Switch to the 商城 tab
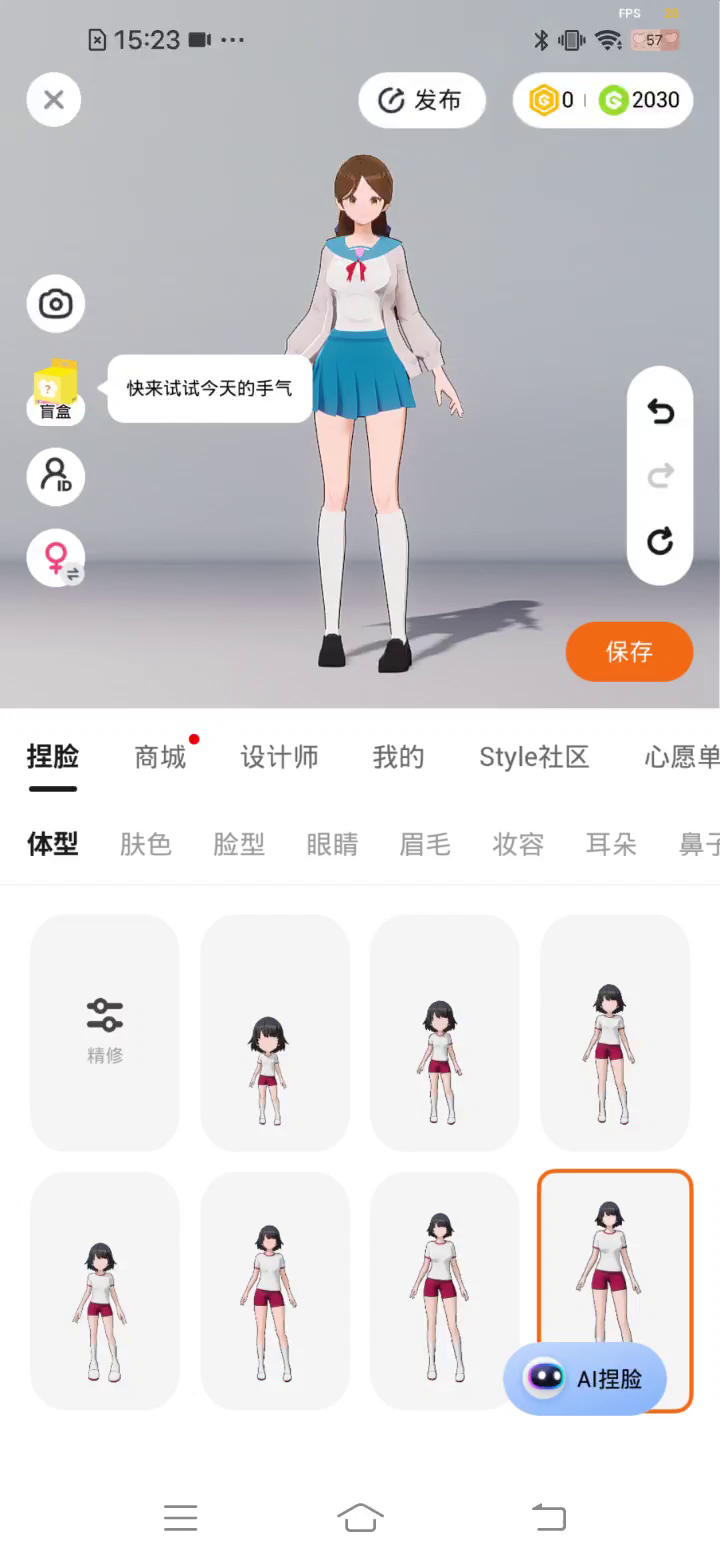The image size is (720, 1560). click(160, 757)
